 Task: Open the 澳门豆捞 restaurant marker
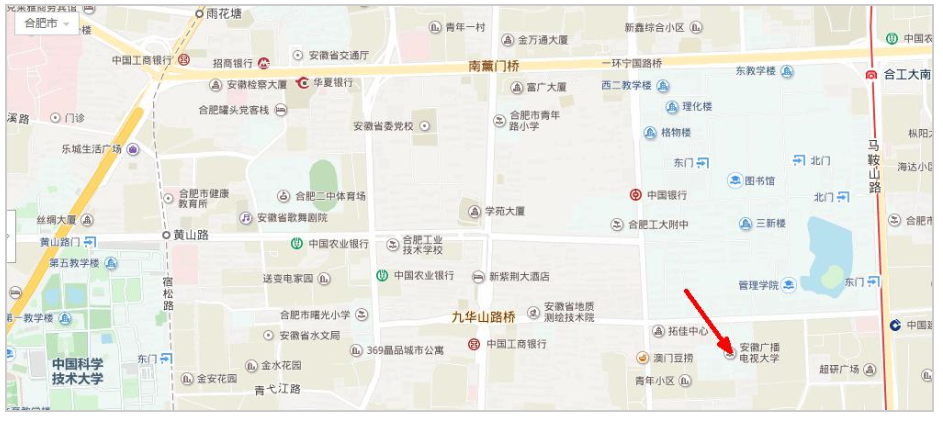point(643,357)
